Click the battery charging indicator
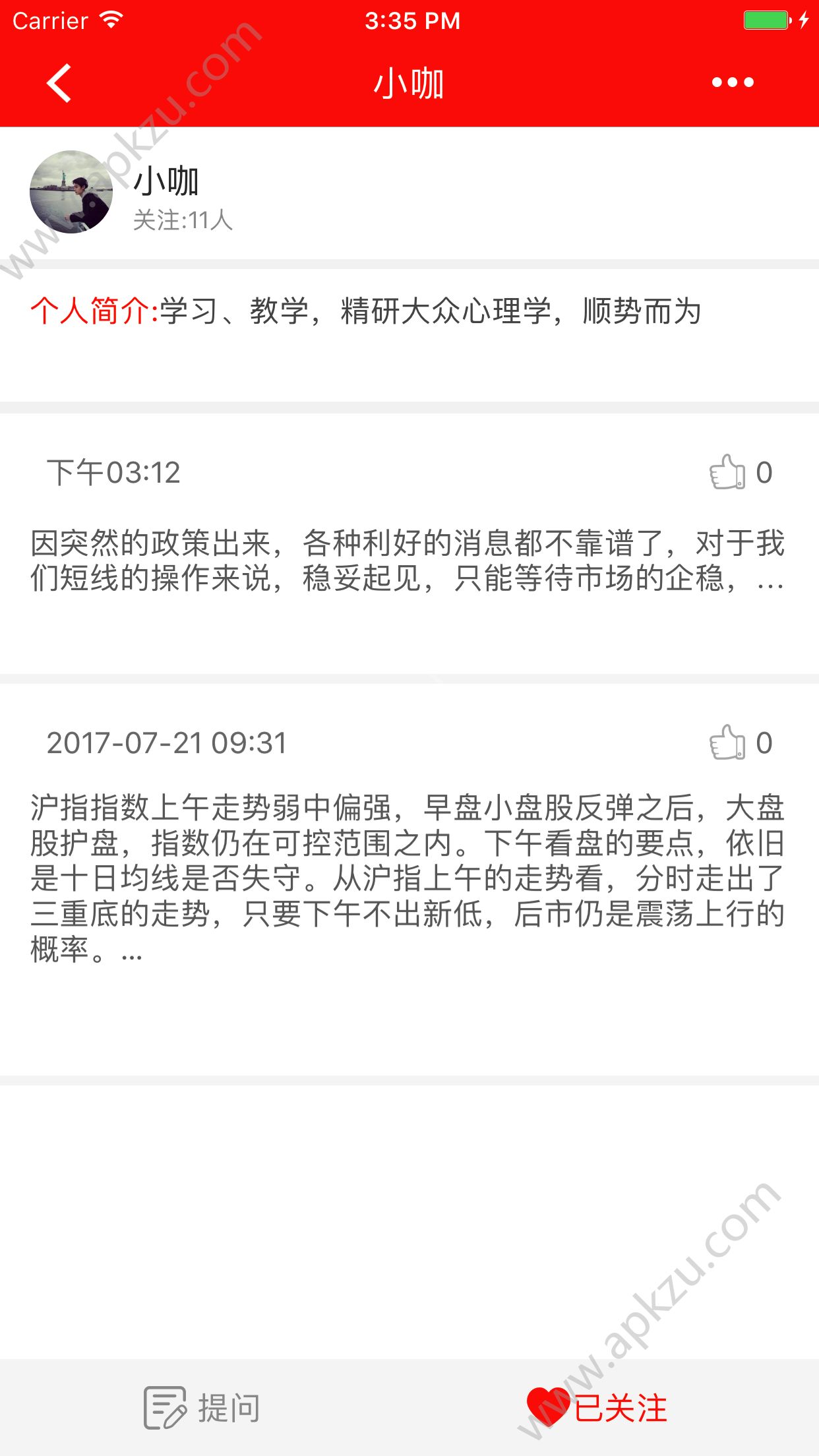Image resolution: width=819 pixels, height=1456 pixels. tap(804, 20)
